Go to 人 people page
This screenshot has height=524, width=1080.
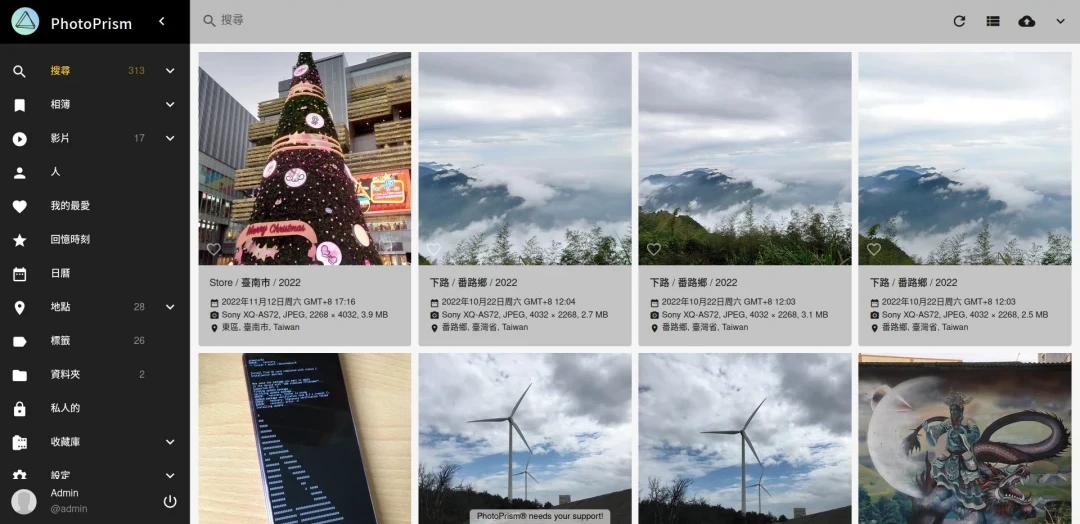coord(56,172)
